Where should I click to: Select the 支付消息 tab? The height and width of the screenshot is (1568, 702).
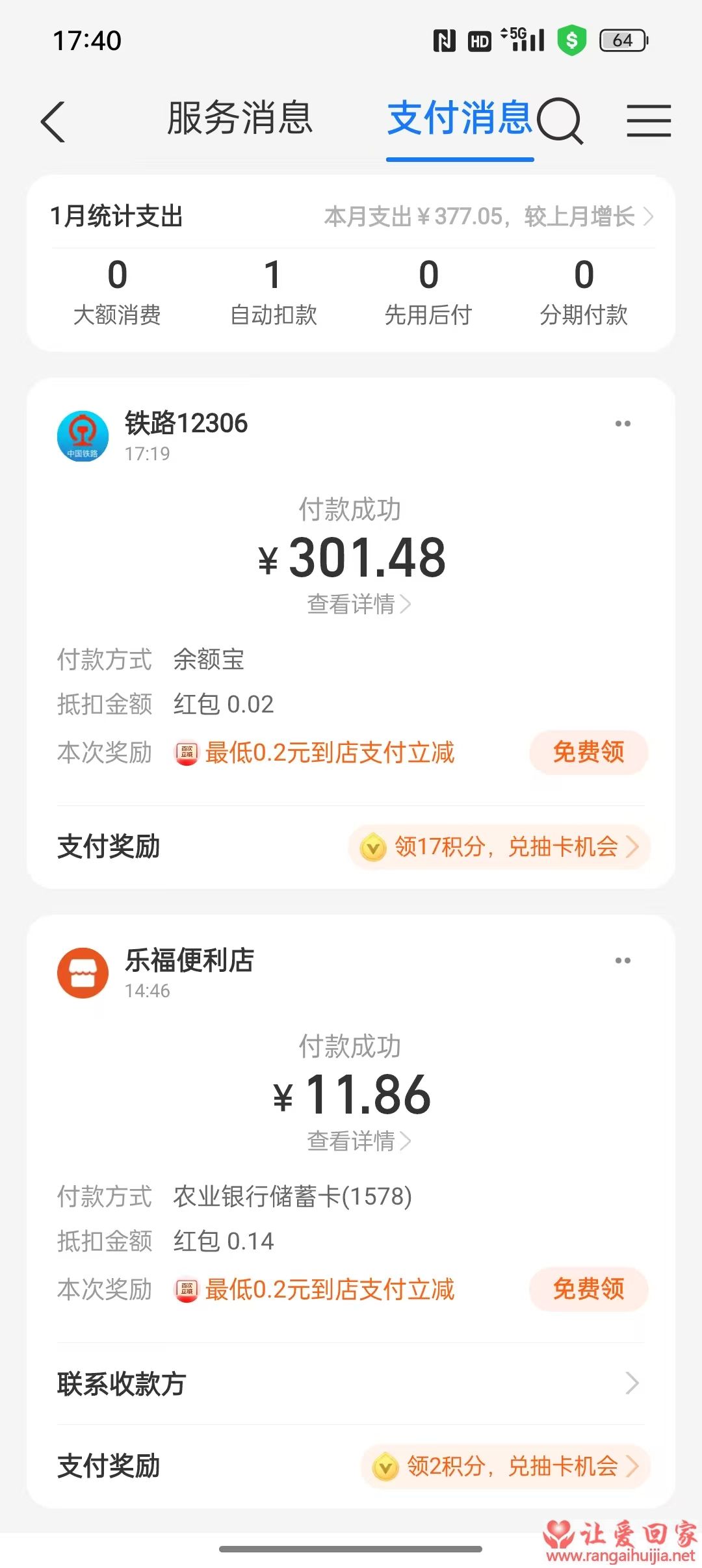460,118
